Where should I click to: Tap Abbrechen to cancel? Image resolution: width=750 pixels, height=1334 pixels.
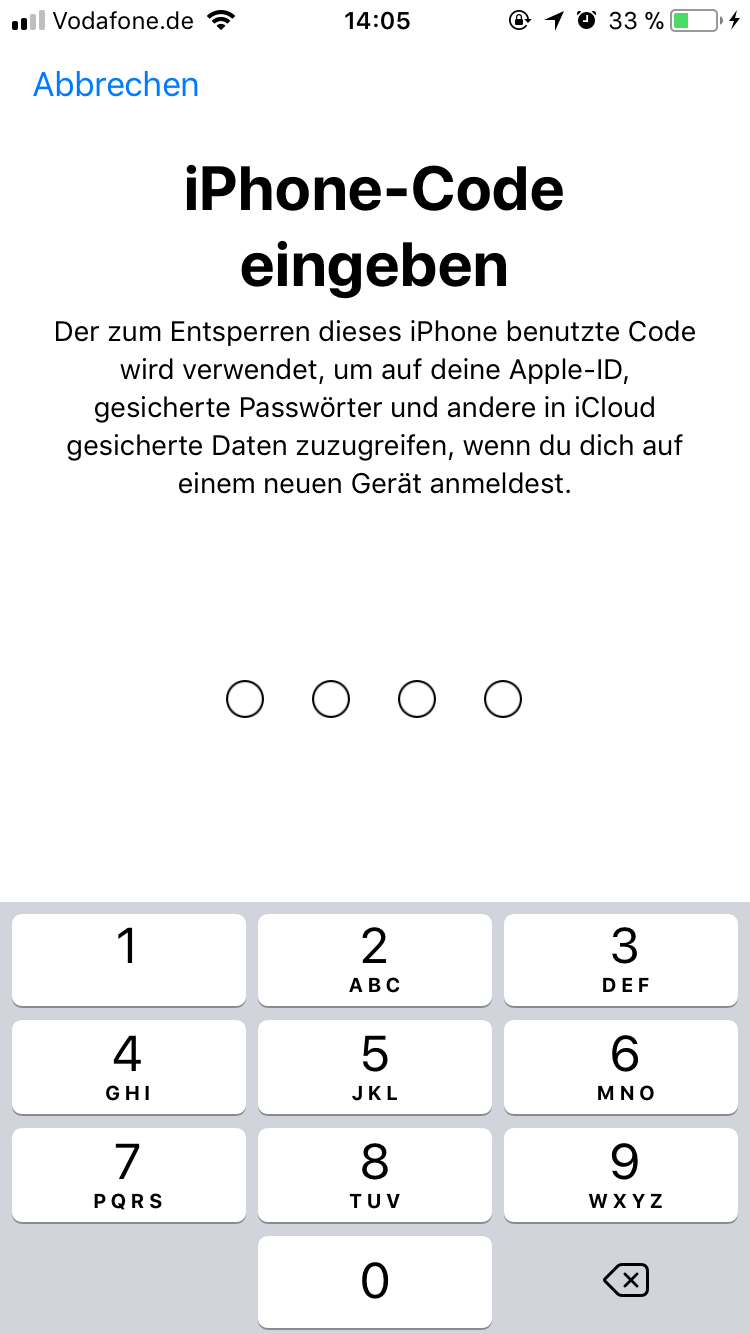(x=116, y=85)
